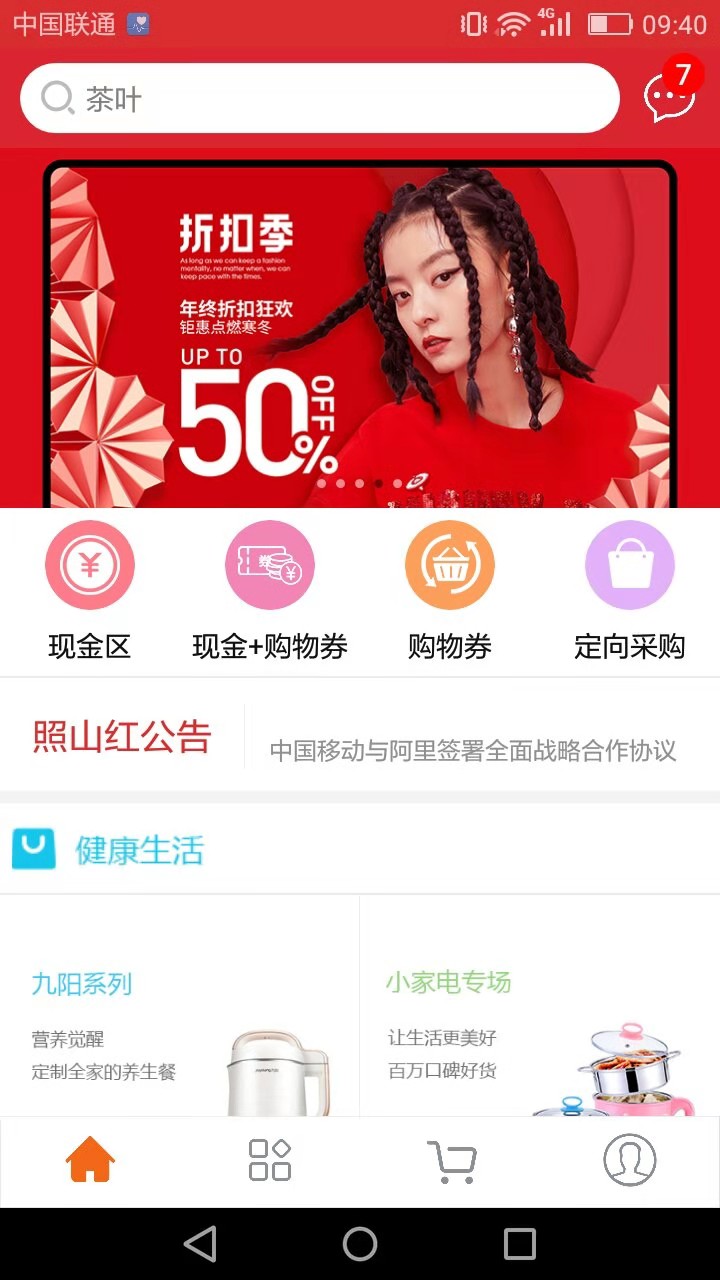Open the shopping cart tab
The width and height of the screenshot is (720, 1280).
[x=451, y=1161]
